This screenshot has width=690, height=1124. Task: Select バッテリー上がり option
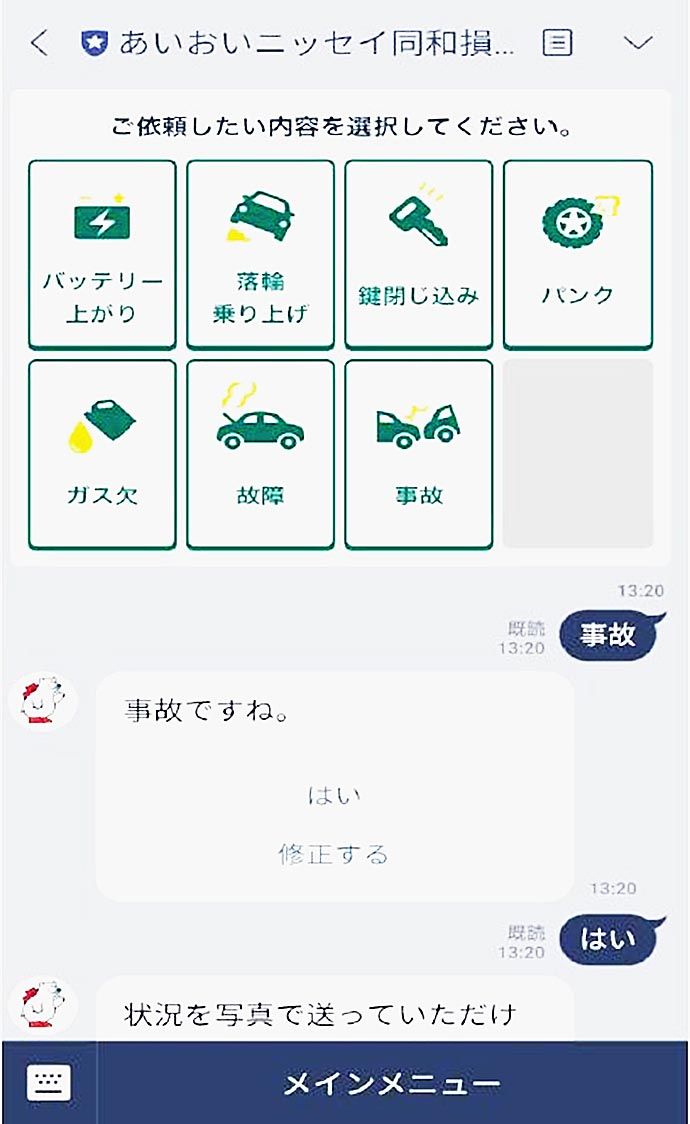[x=102, y=254]
